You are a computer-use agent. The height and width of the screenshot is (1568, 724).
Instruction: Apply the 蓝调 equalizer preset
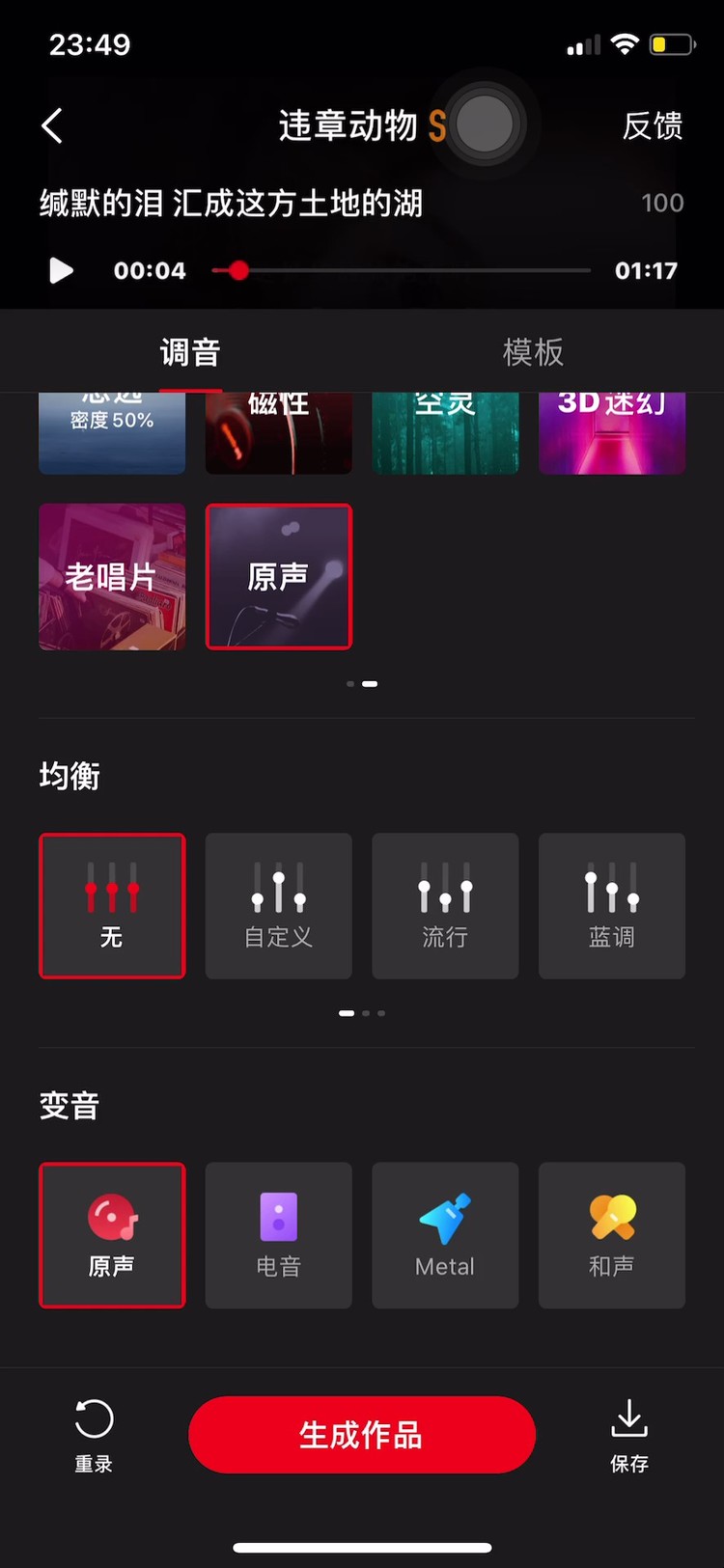(612, 905)
